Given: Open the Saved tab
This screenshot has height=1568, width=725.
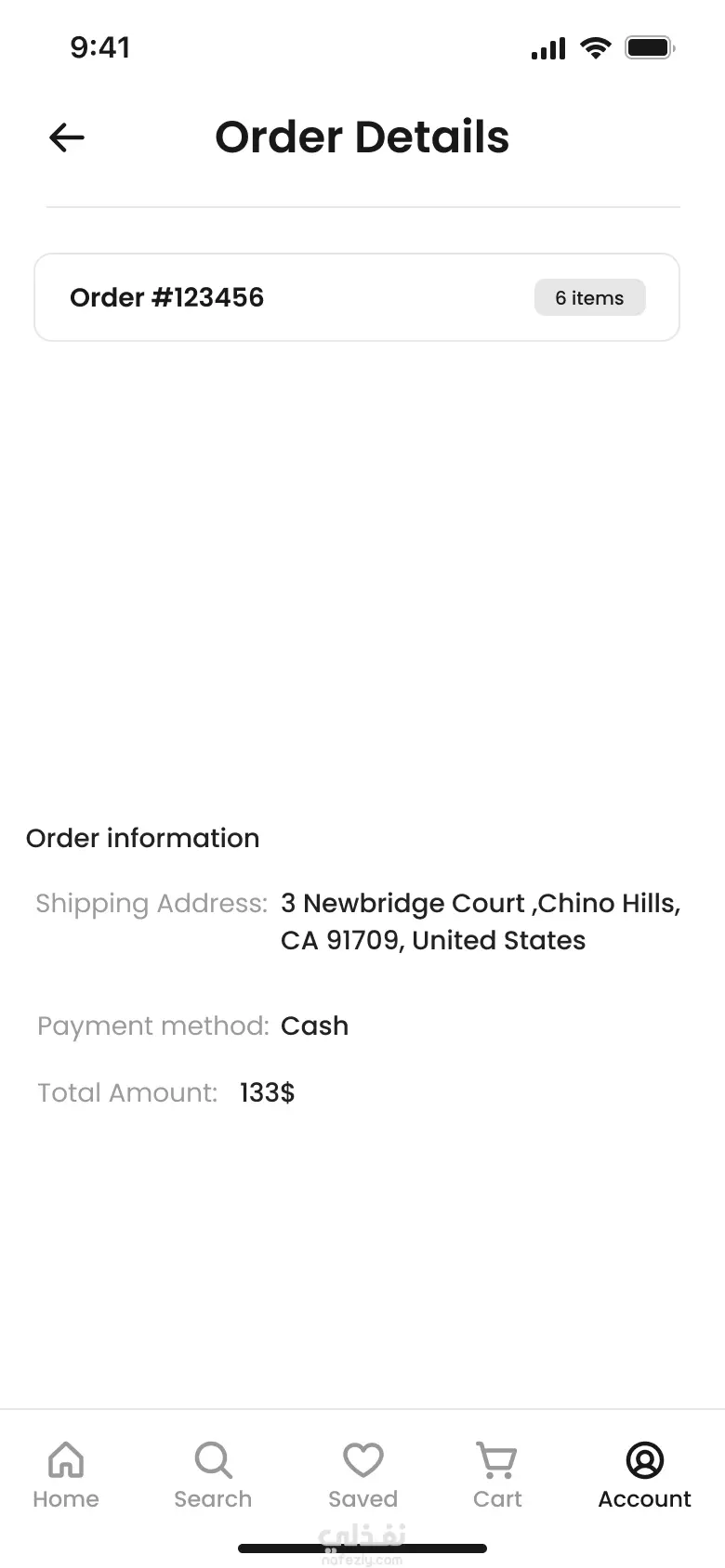Looking at the screenshot, I should tap(362, 1473).
